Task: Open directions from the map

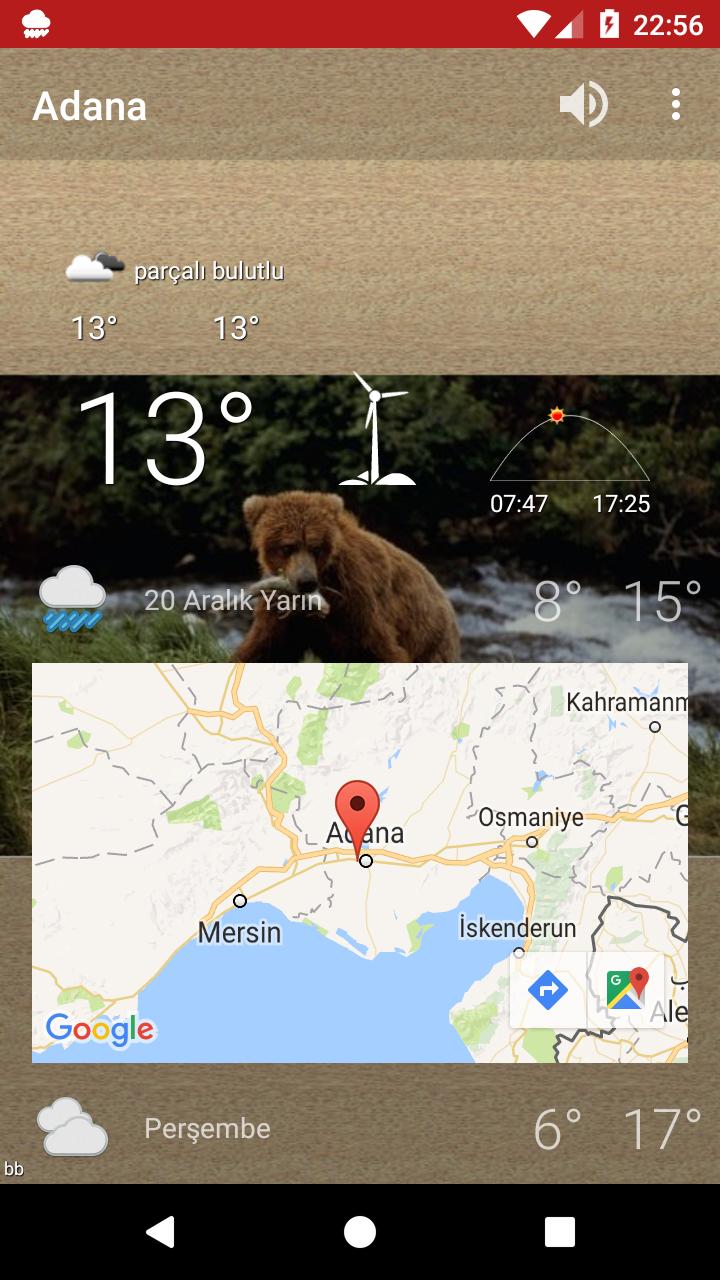Action: click(548, 990)
